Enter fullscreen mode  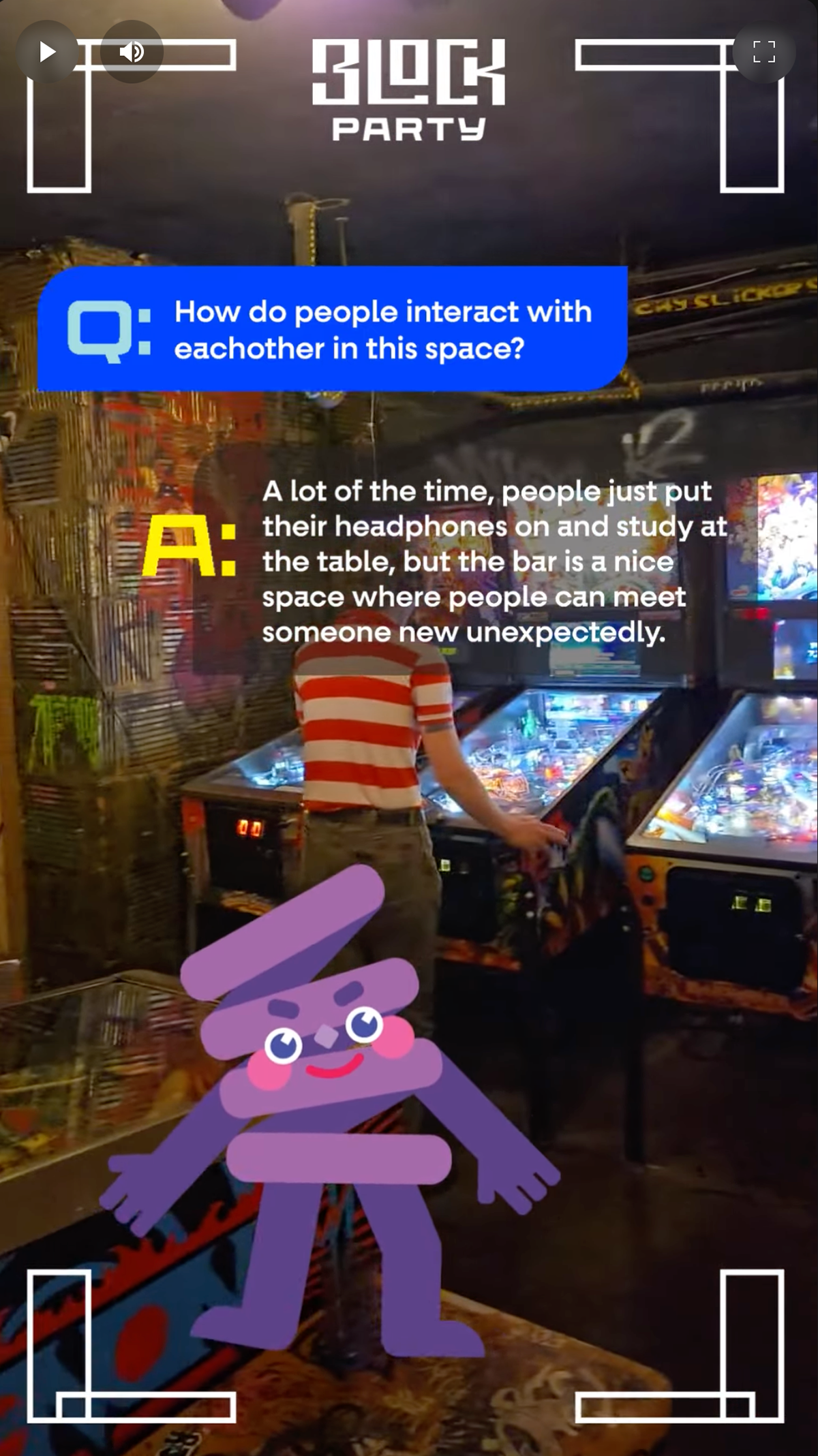(764, 52)
